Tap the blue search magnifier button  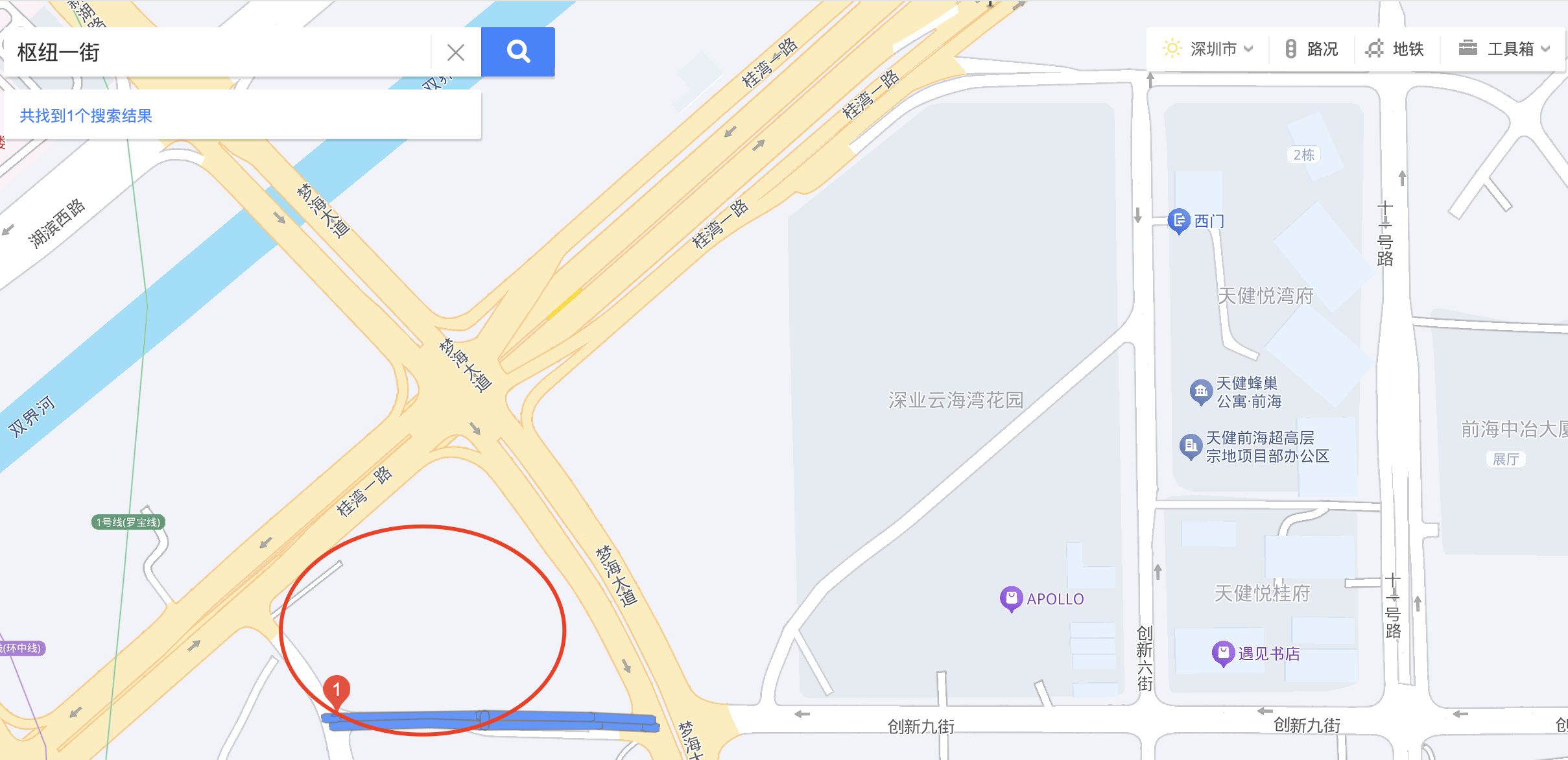click(x=518, y=51)
